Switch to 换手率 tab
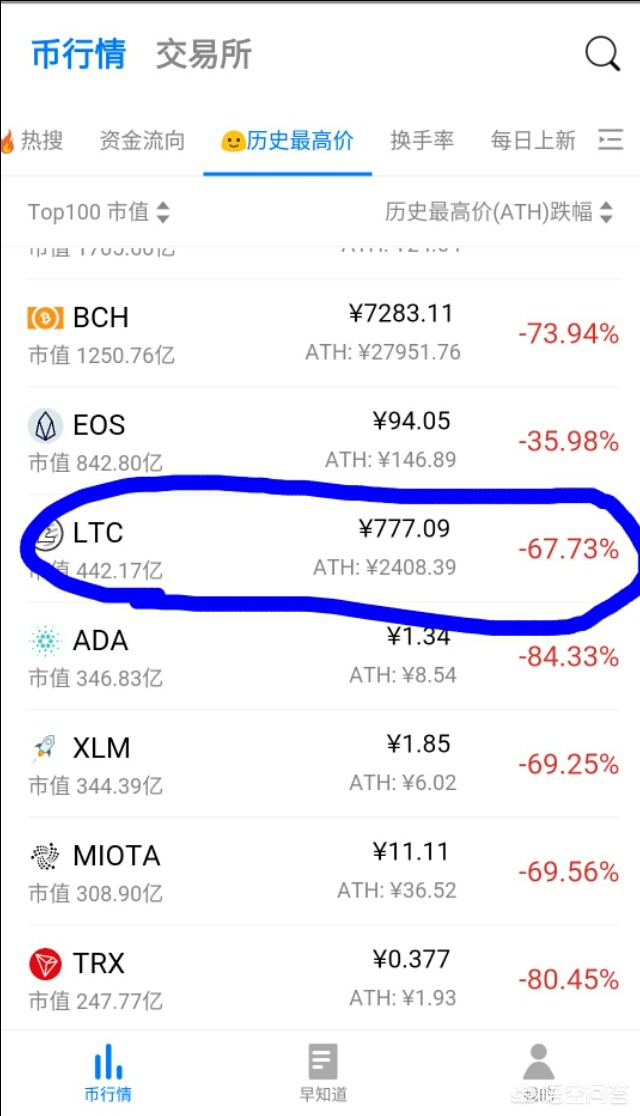The width and height of the screenshot is (640, 1116). (x=422, y=141)
